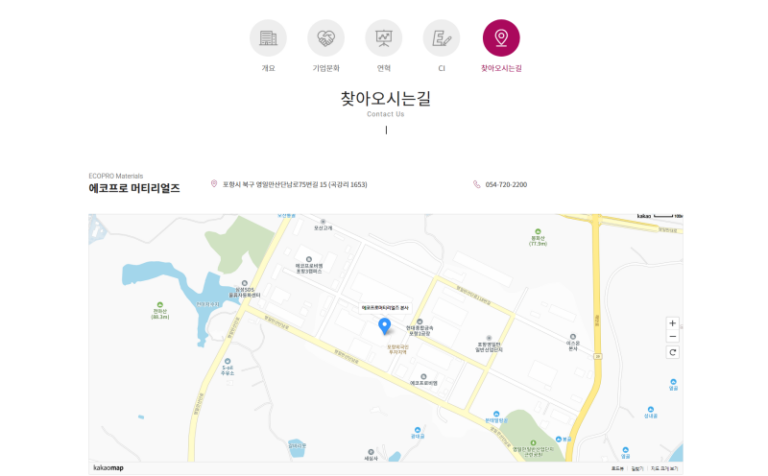Switch to the 기업문화 tab
768x476 pixels.
click(326, 39)
